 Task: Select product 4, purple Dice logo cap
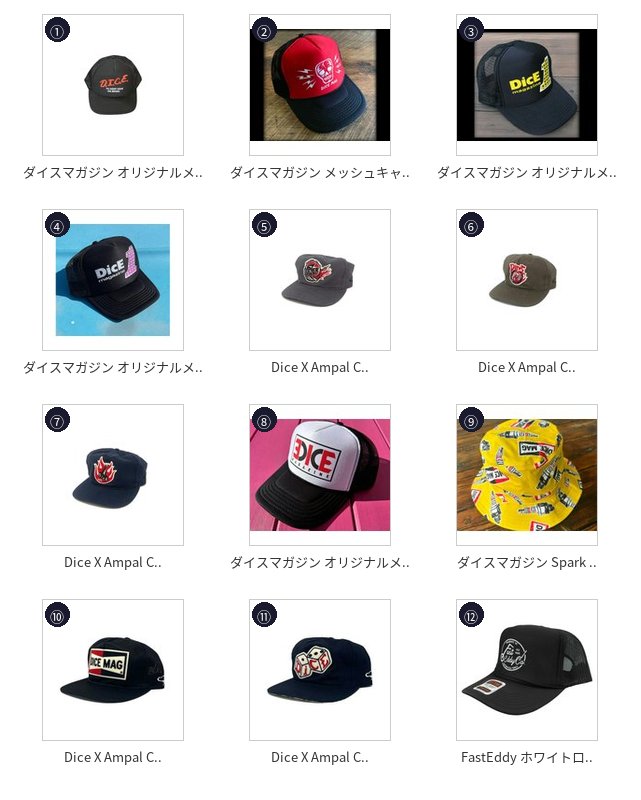113,280
